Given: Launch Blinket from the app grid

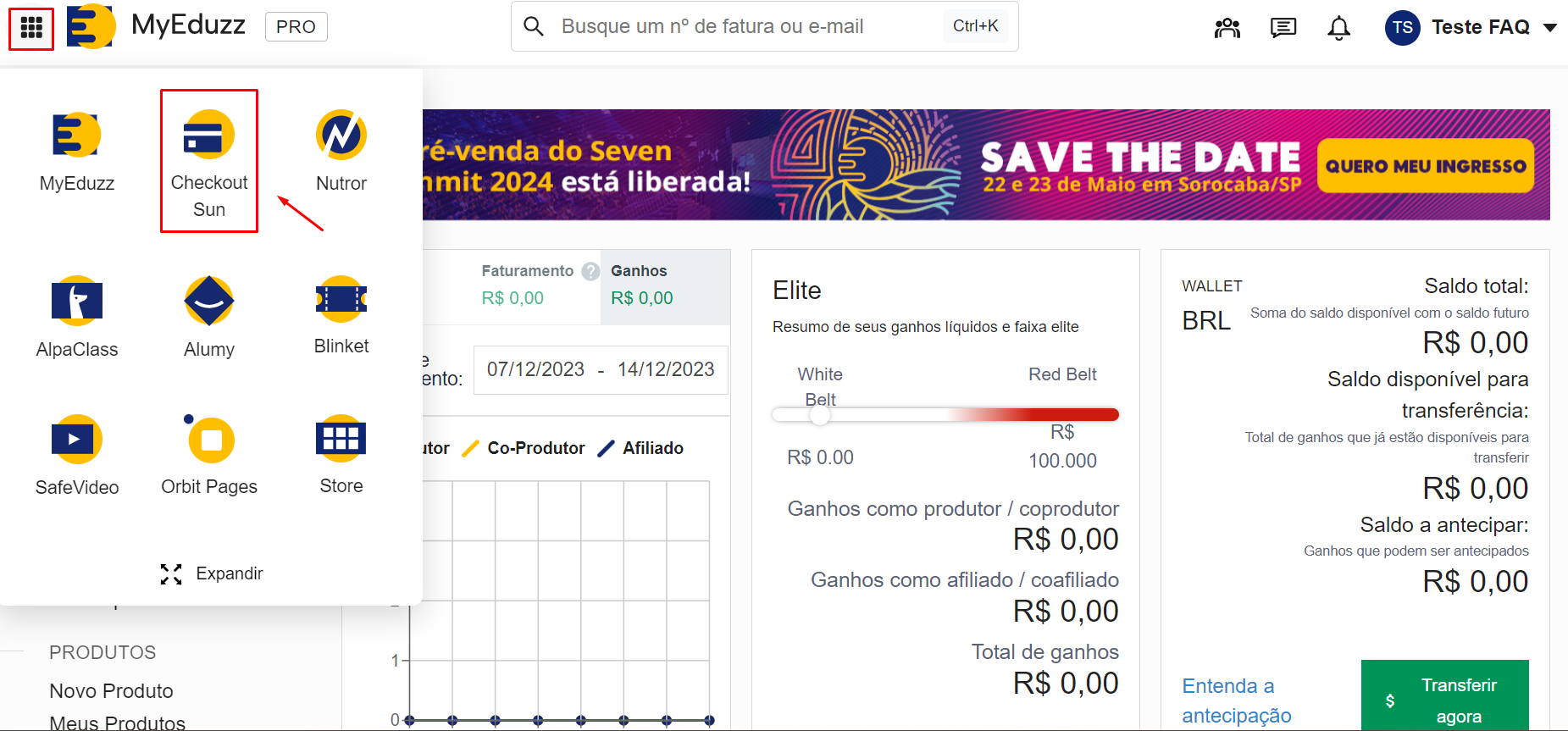Looking at the screenshot, I should (x=341, y=315).
